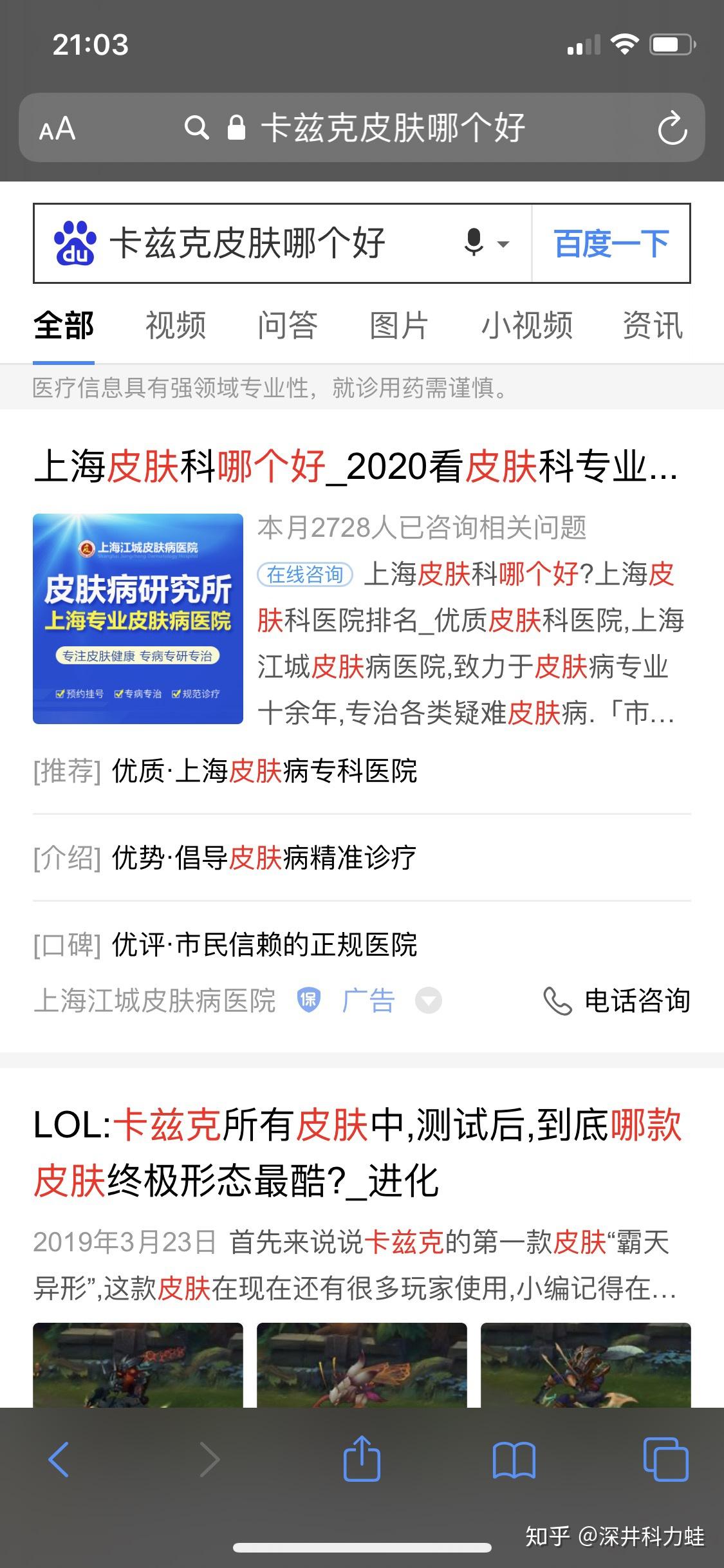Tap the 百度一下 search button

coord(611,243)
